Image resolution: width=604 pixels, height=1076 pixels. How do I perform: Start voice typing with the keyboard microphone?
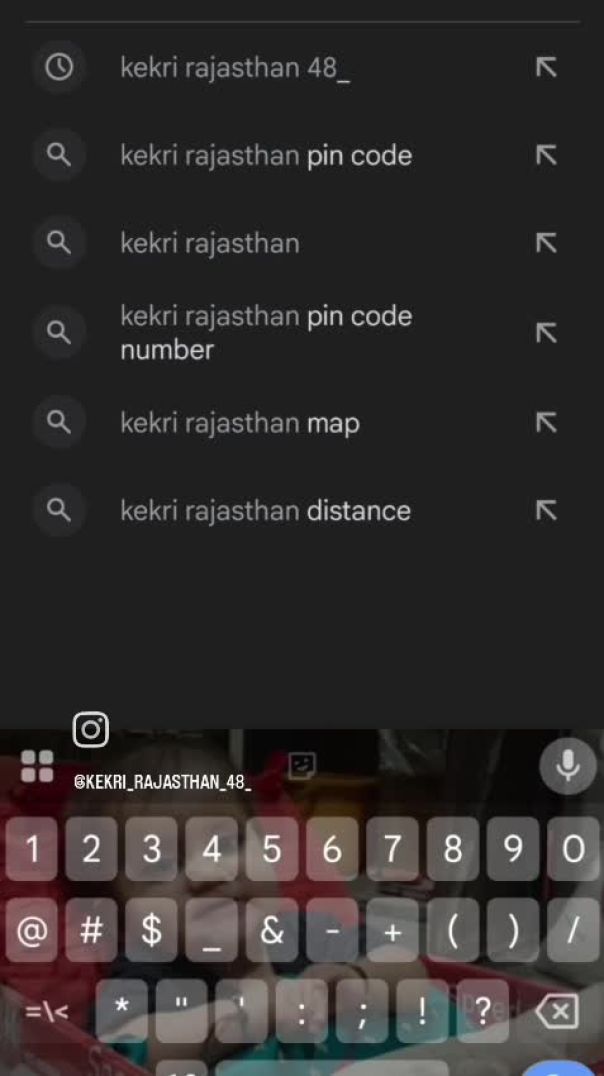[x=567, y=767]
